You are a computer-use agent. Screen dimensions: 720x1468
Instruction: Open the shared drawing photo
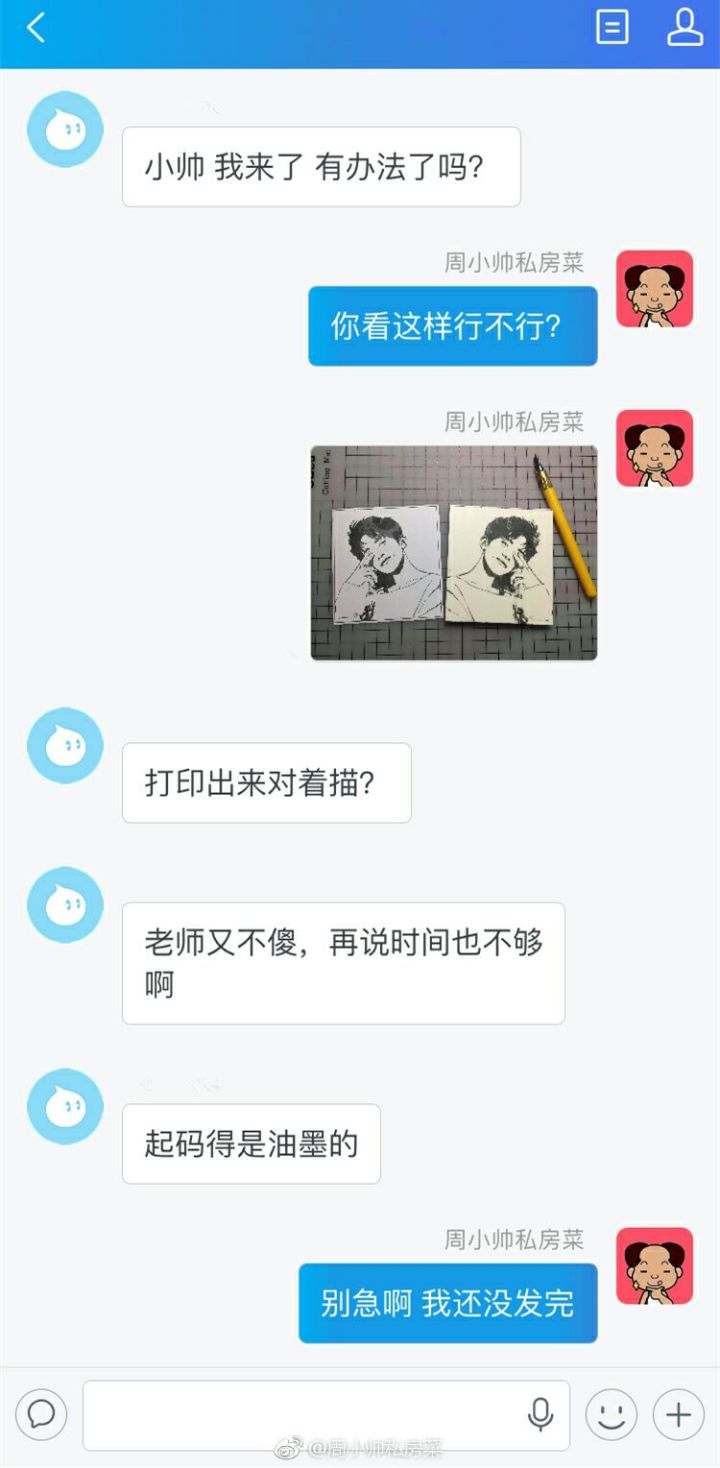pyautogui.click(x=454, y=553)
